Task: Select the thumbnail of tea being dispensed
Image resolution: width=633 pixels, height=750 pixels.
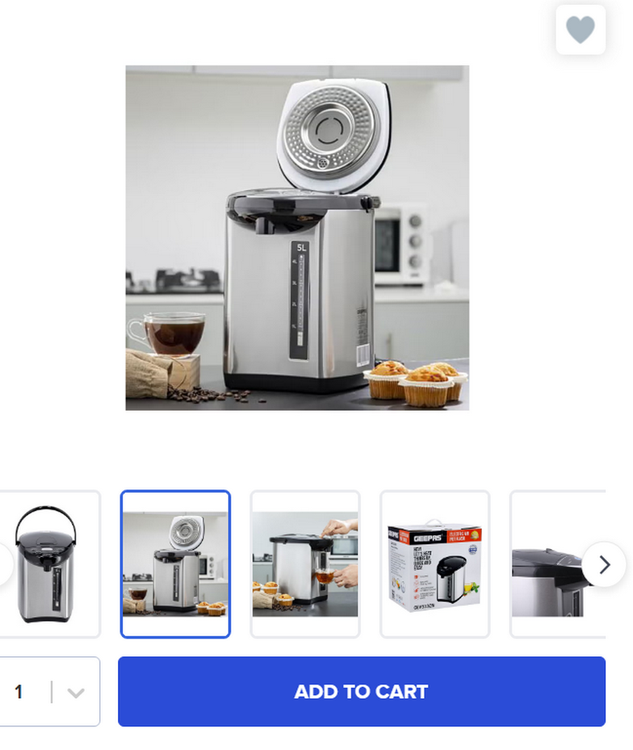Action: click(305, 564)
